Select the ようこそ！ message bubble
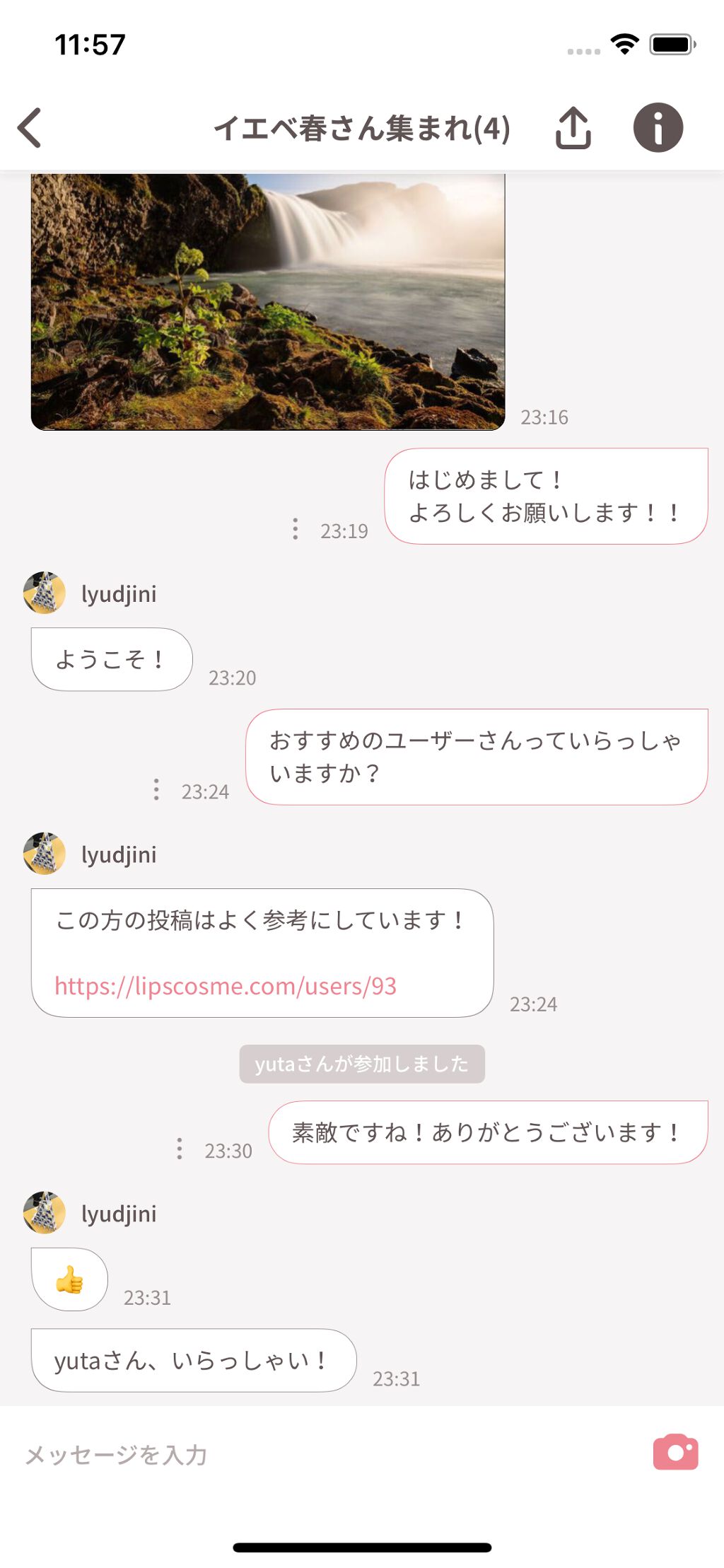 [110, 658]
